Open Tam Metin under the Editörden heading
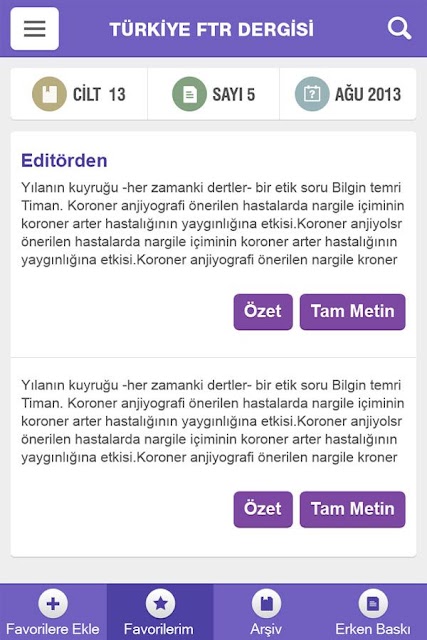Screen dimensions: 427x640 (x=353, y=312)
